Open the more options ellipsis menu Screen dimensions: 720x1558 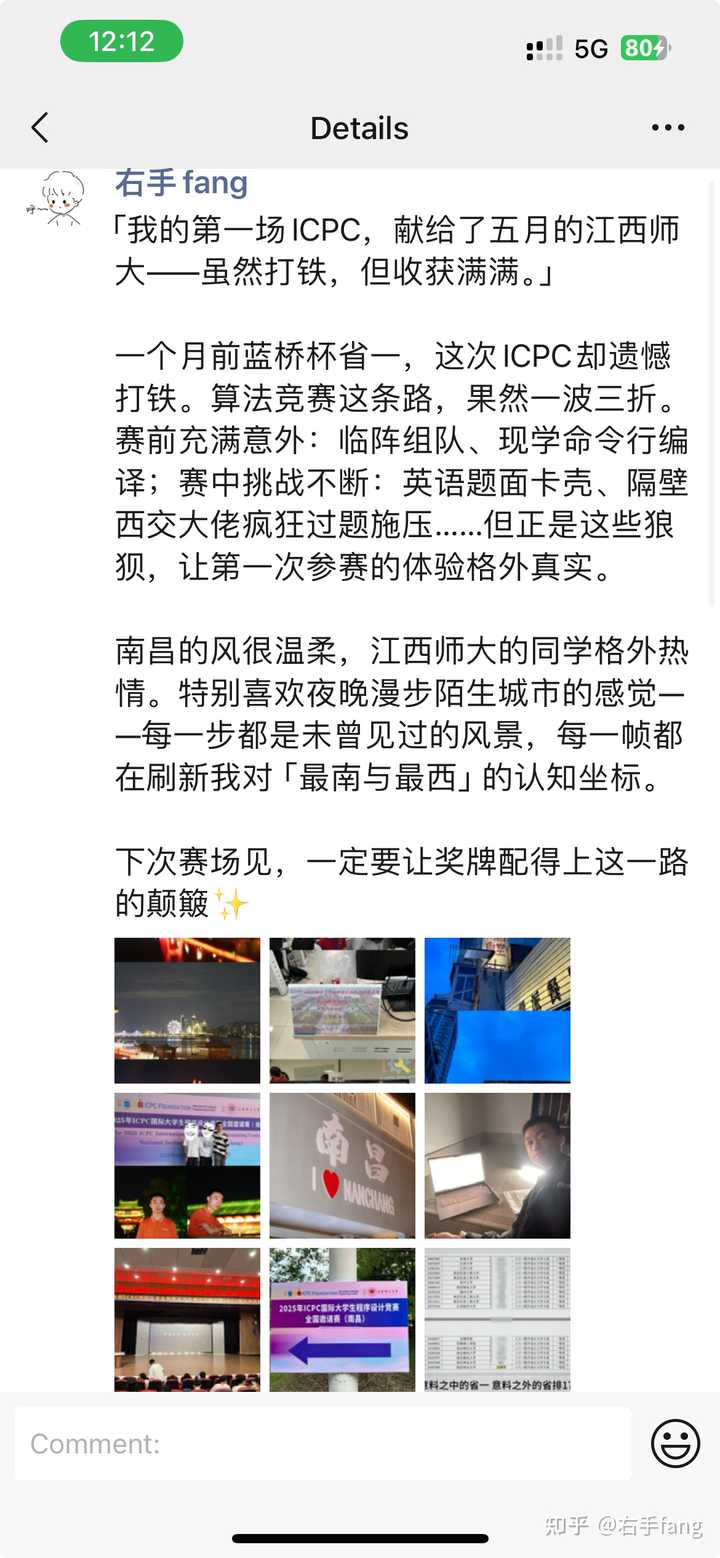point(667,128)
